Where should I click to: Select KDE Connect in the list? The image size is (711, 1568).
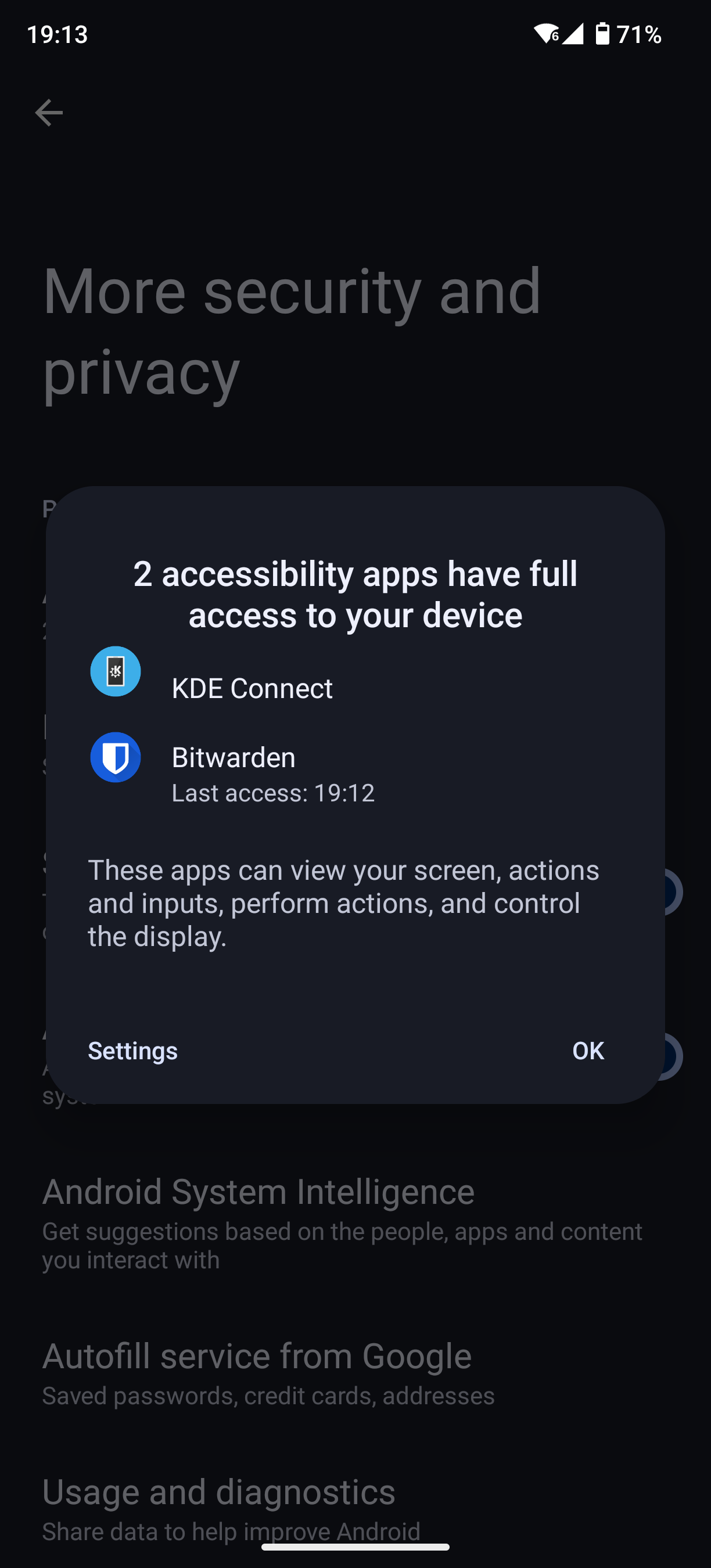(355, 678)
